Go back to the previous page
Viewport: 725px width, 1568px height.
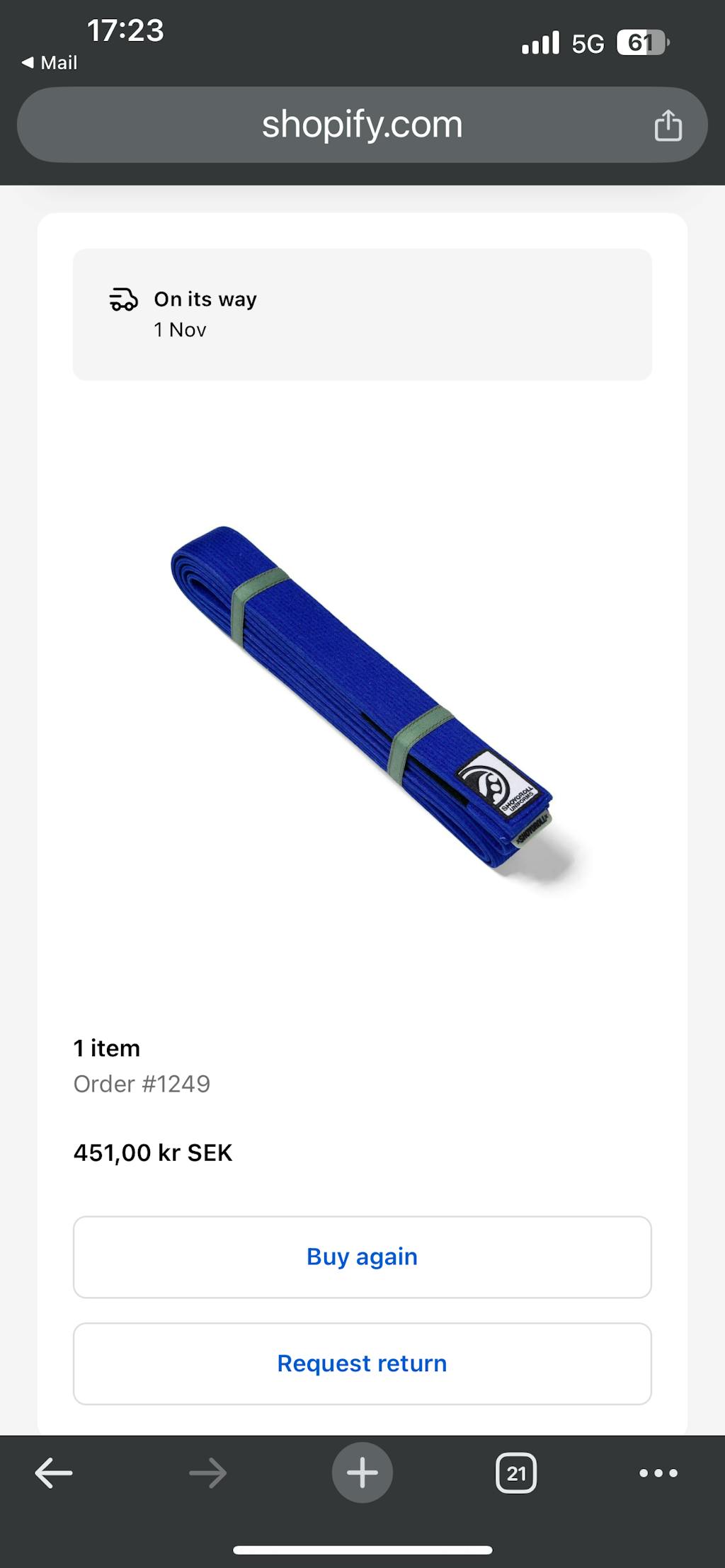coord(54,1473)
